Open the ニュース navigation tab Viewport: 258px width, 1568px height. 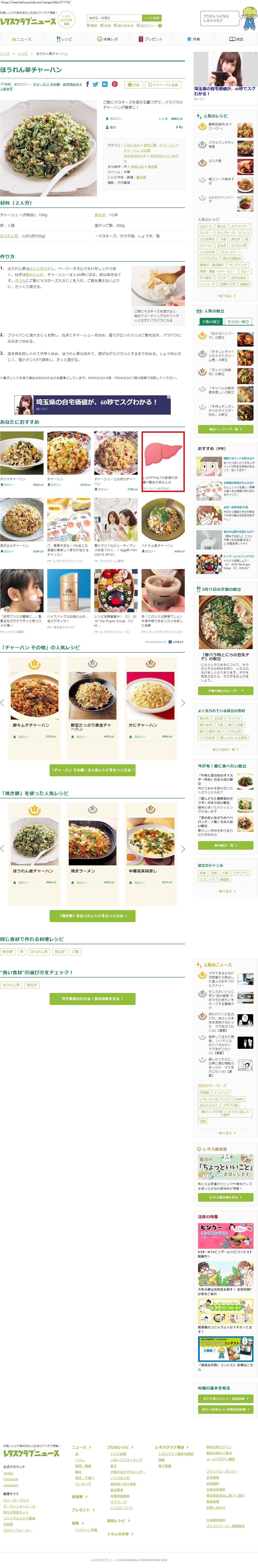(21, 39)
